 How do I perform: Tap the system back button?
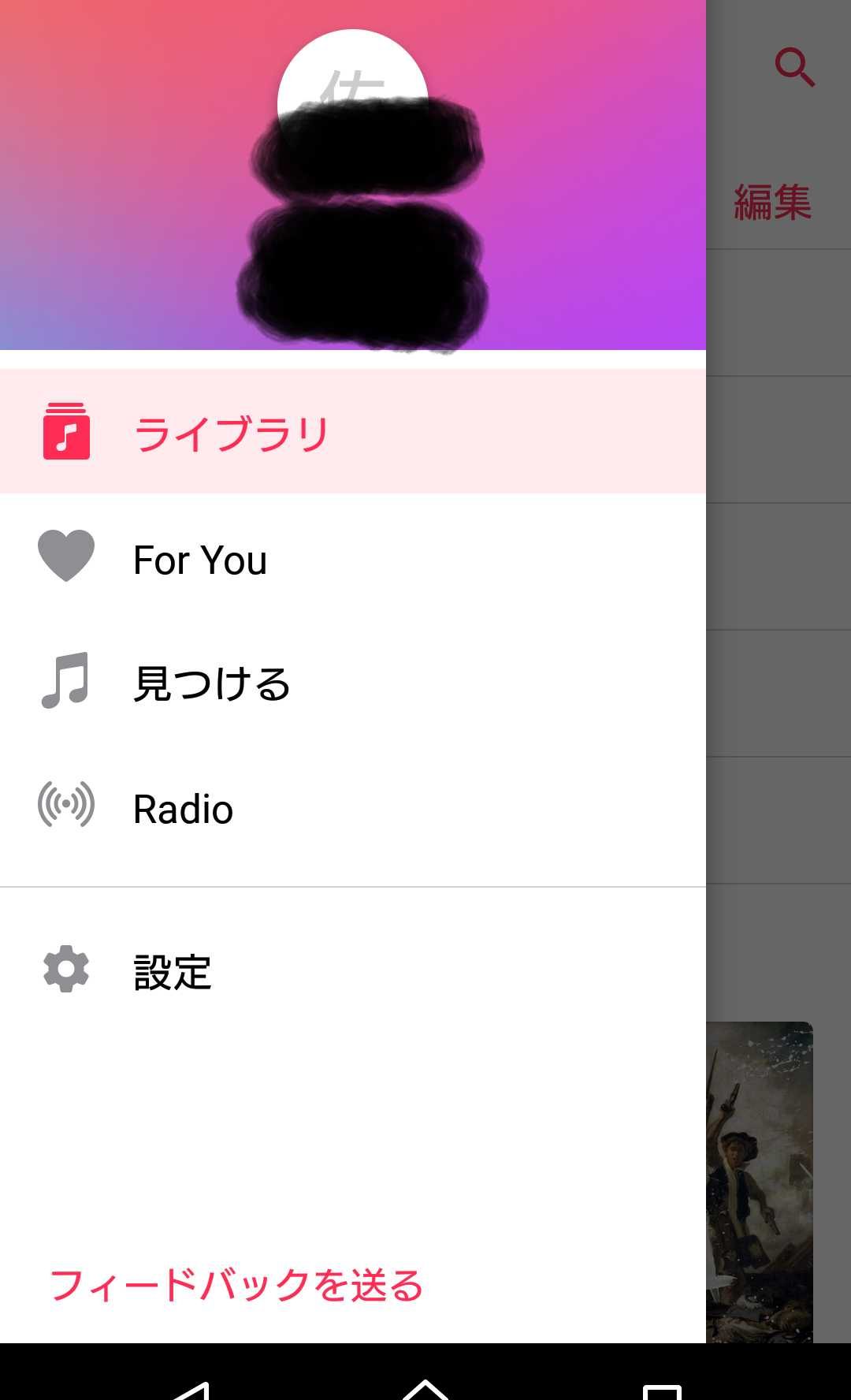(x=191, y=1389)
